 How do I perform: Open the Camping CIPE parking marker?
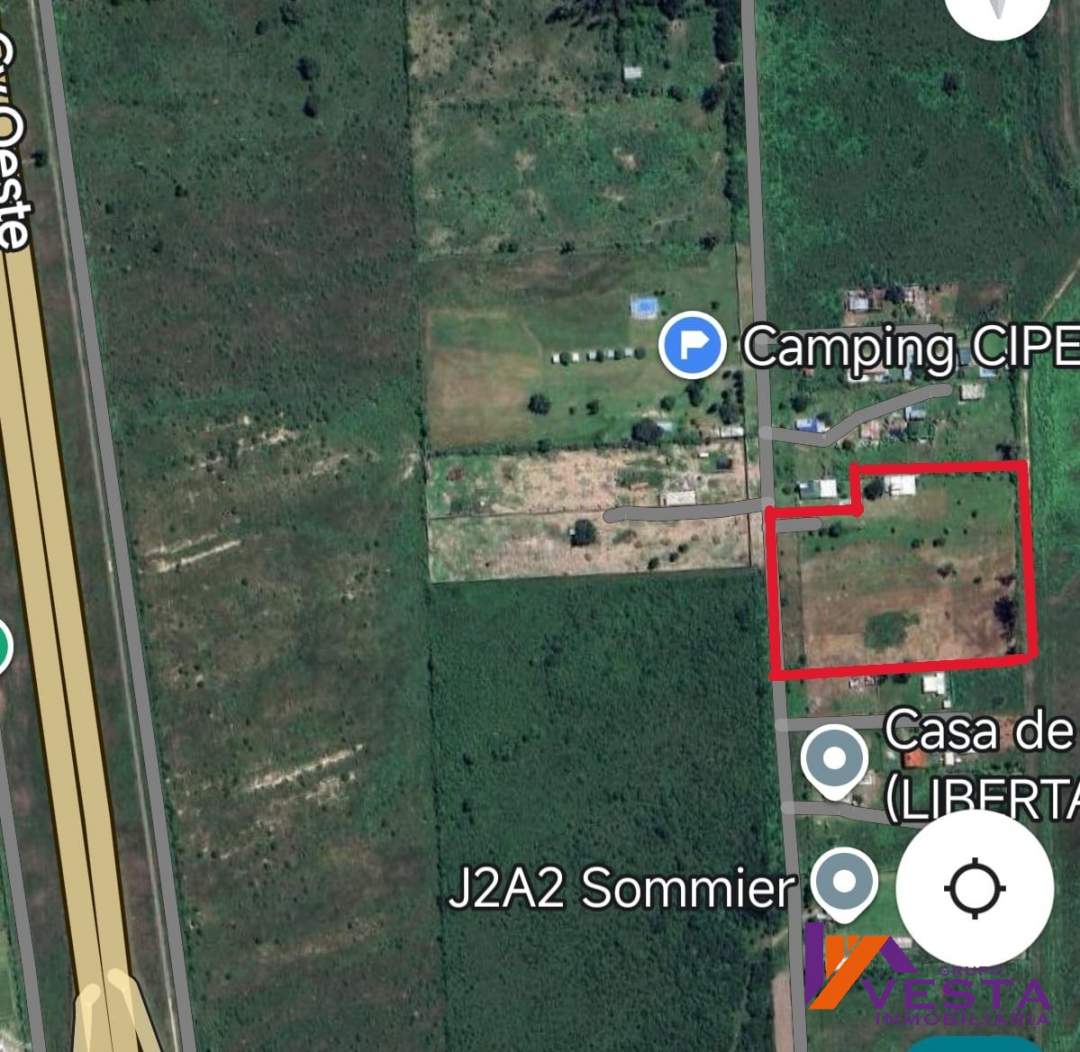coord(692,345)
